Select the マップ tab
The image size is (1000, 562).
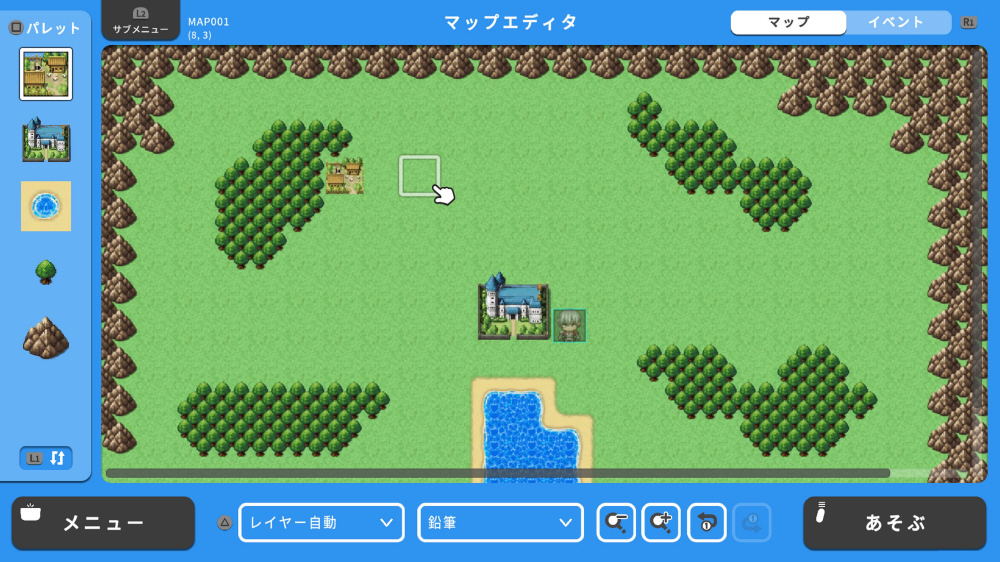[788, 22]
